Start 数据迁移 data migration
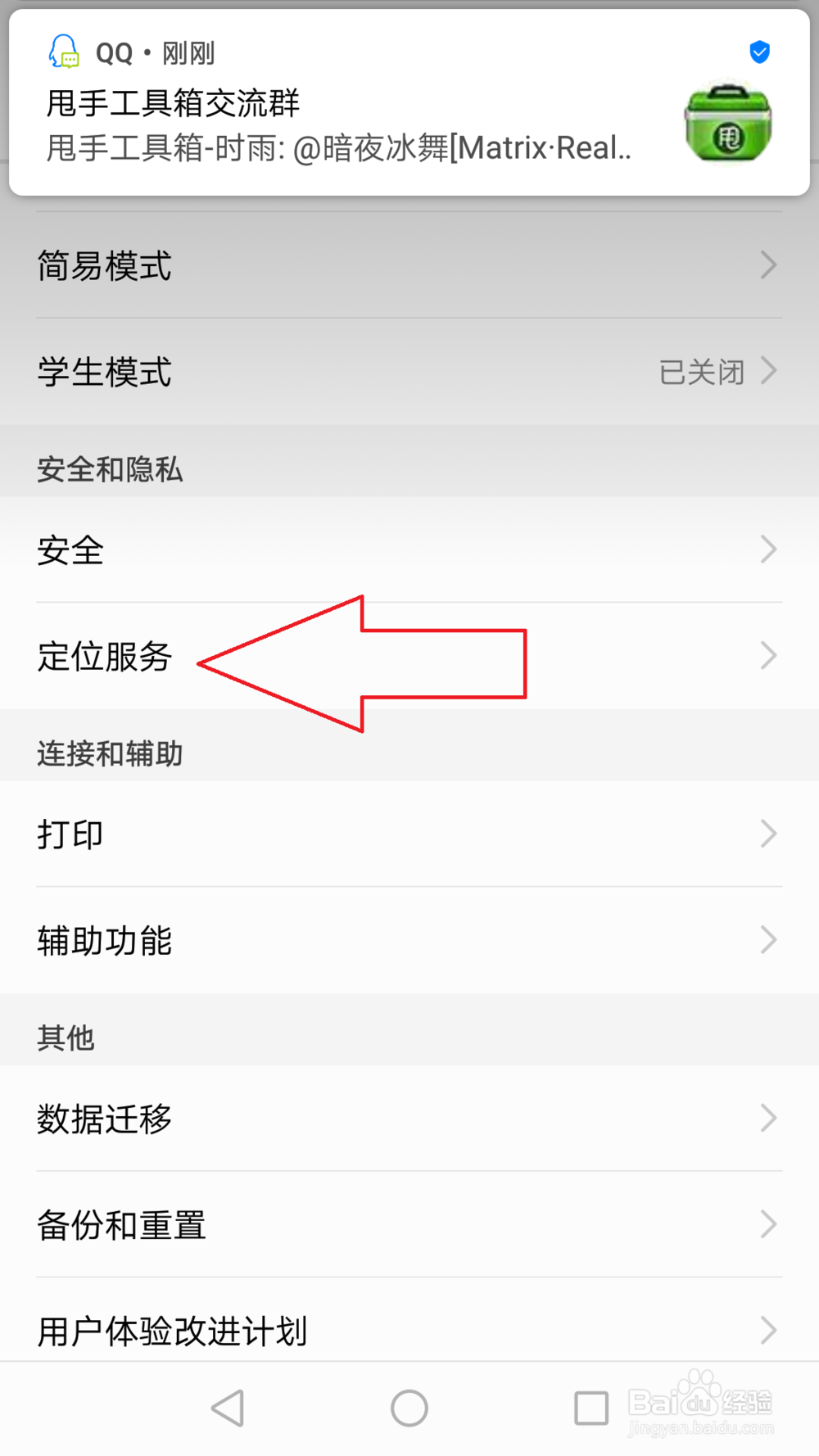 (104, 1119)
